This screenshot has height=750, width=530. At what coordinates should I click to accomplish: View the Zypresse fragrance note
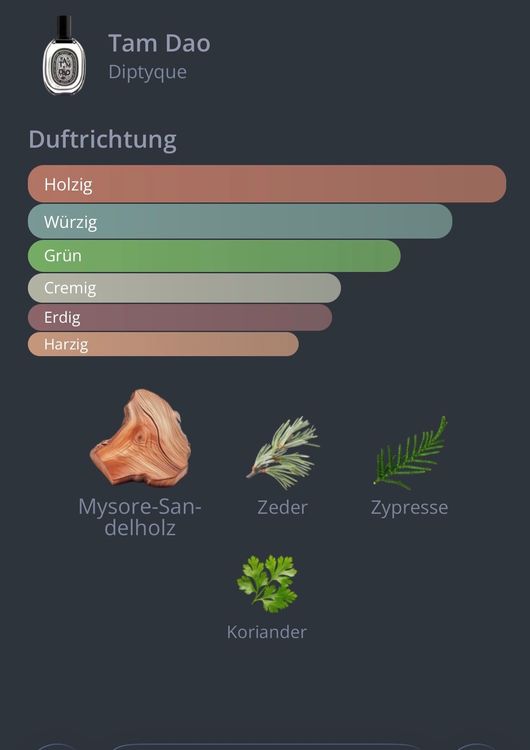coord(409,466)
